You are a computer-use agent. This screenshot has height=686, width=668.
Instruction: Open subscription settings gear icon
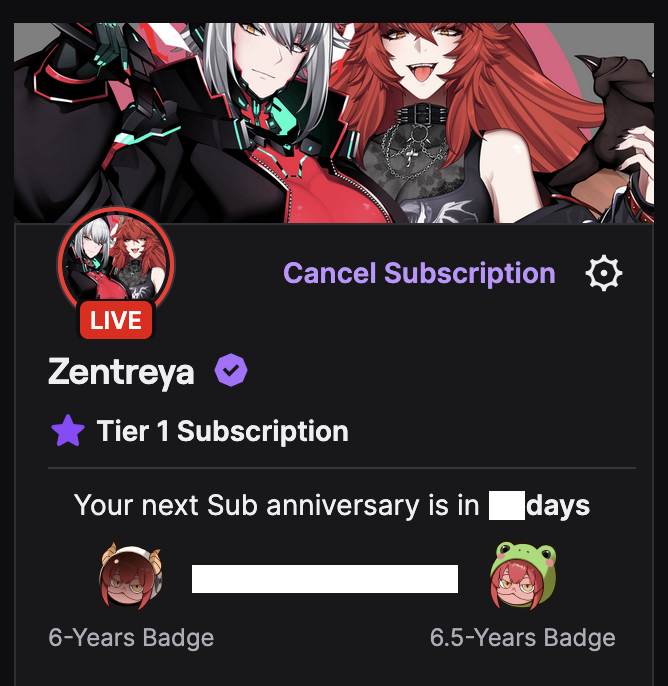[x=604, y=274]
